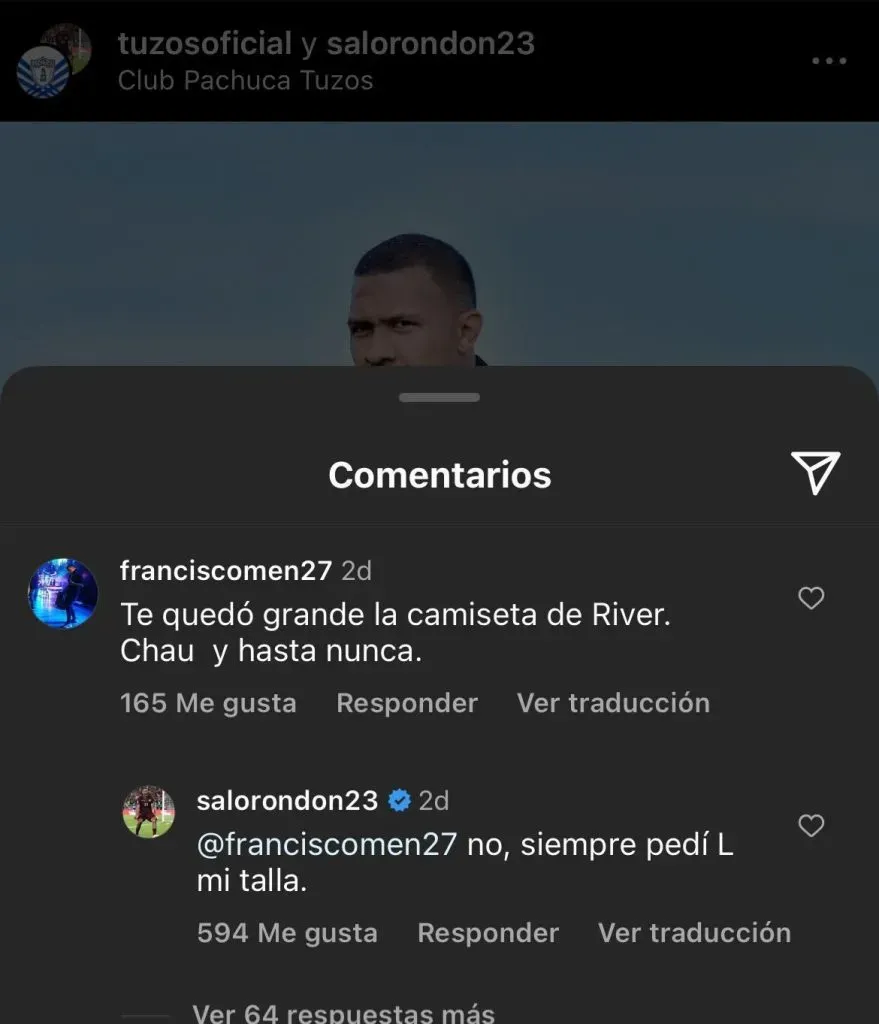879x1024 pixels.
Task: View the 594 Me gusta on salorondon23's reply
Action: pos(287,933)
